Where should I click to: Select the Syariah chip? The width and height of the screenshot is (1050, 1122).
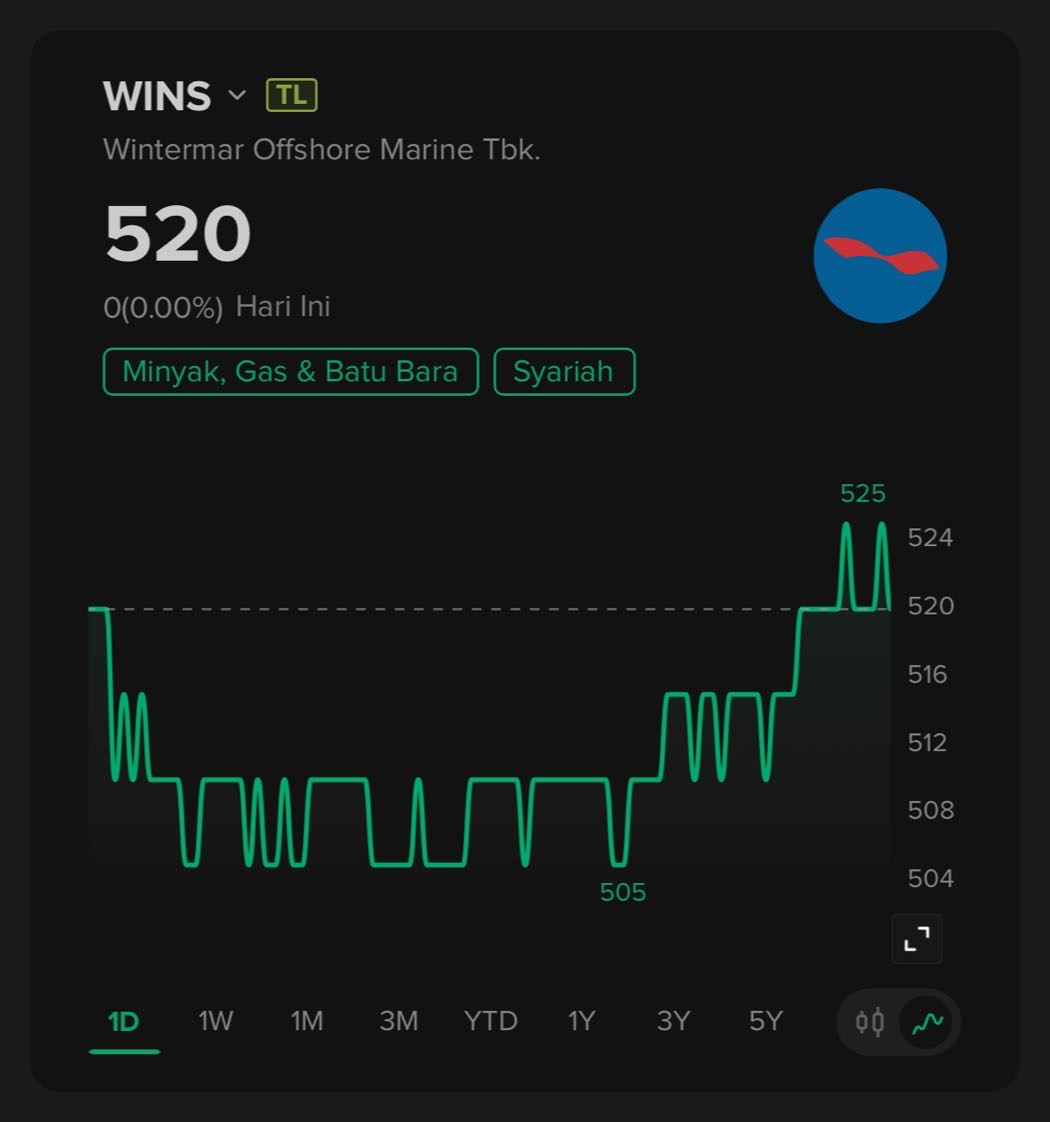(563, 372)
